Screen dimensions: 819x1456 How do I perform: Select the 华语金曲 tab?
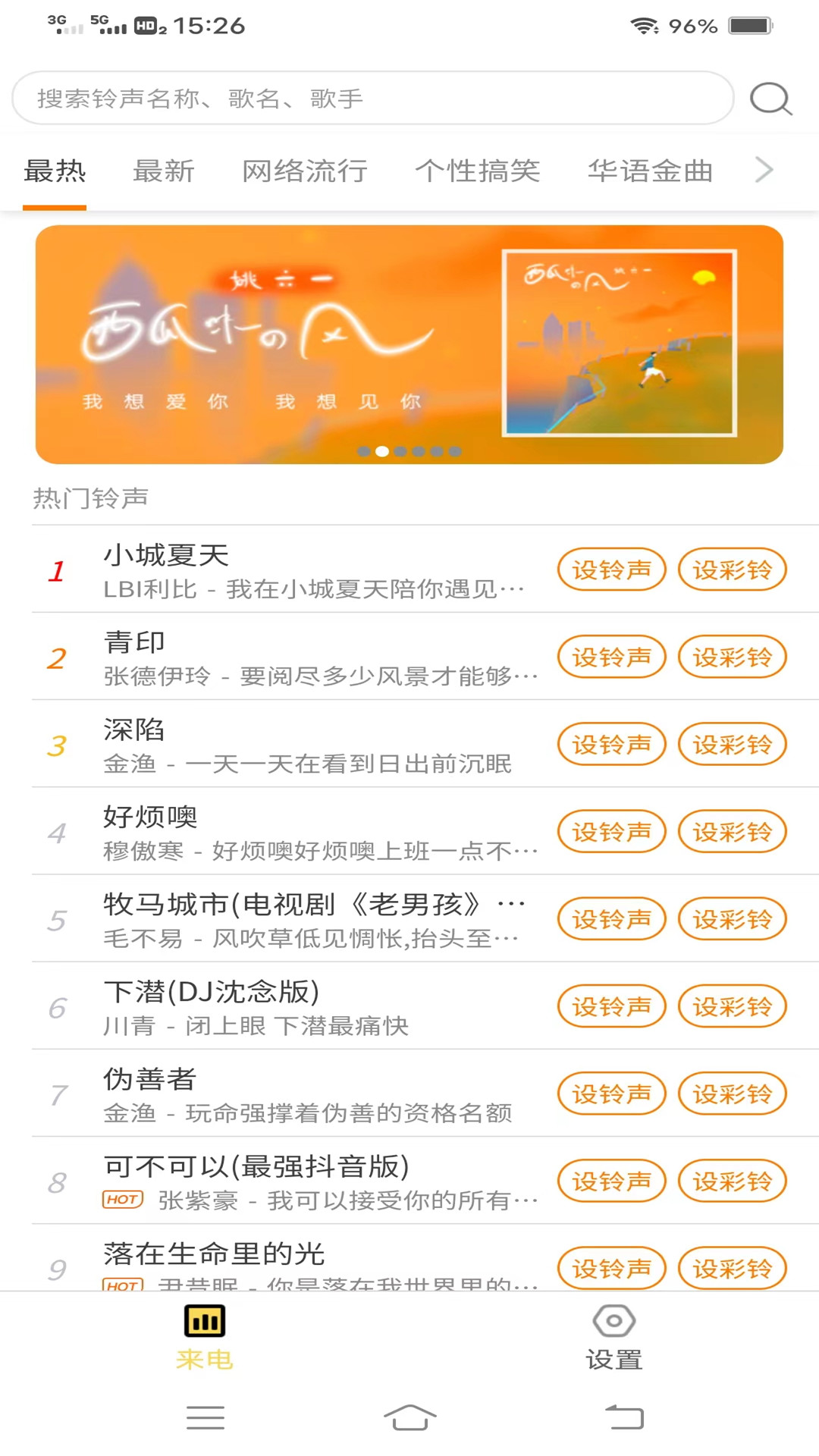650,171
